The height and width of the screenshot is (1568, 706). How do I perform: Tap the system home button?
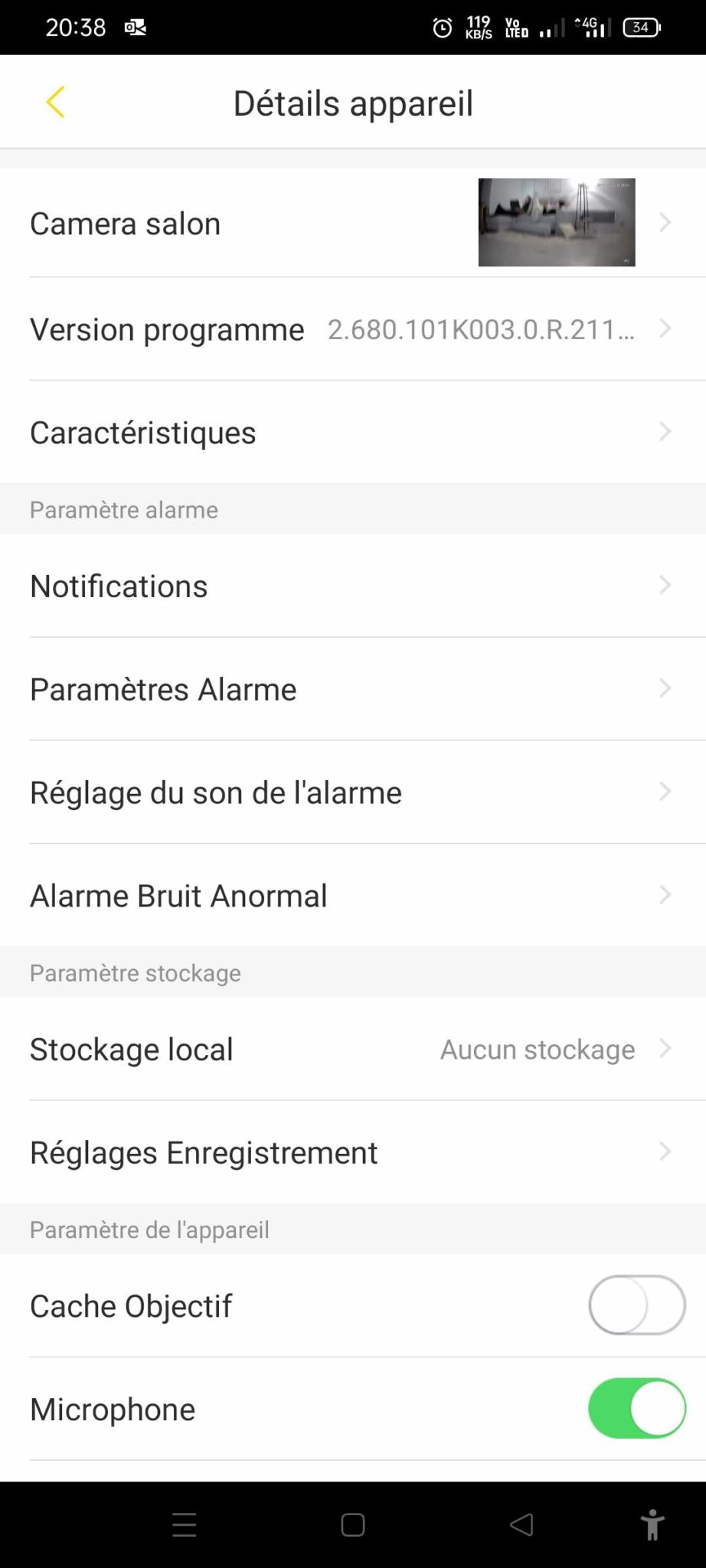(353, 1524)
